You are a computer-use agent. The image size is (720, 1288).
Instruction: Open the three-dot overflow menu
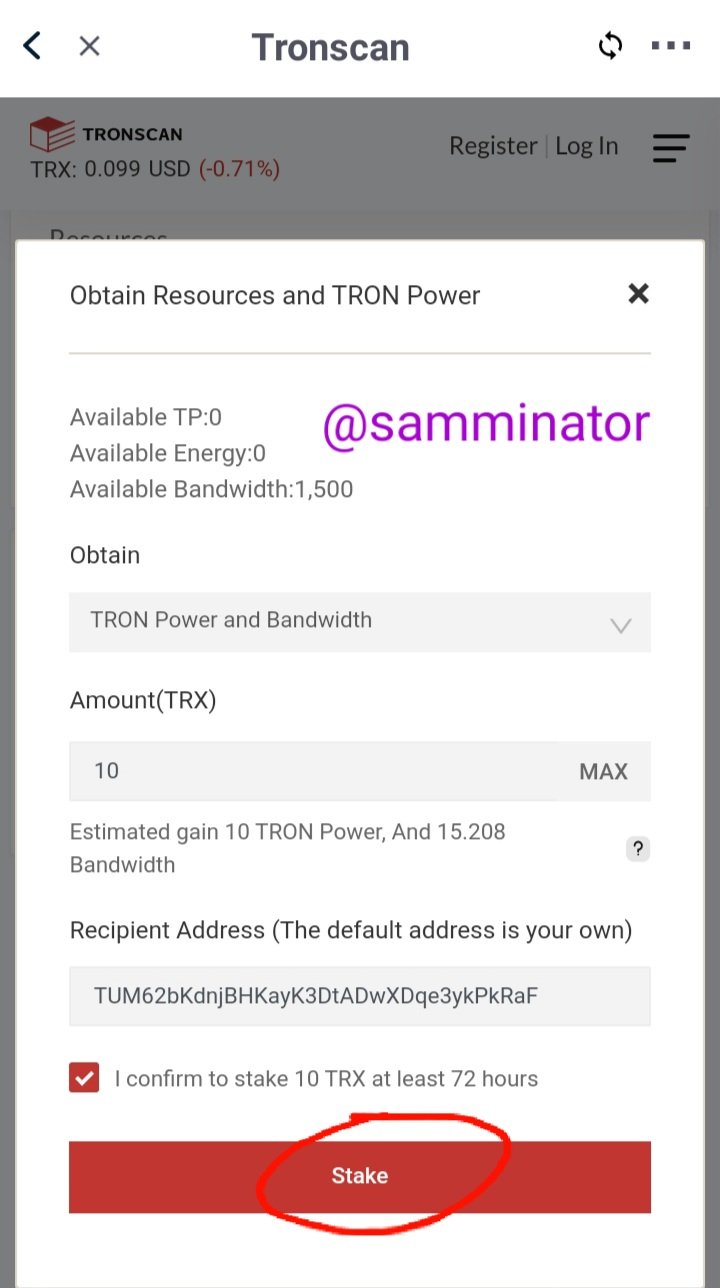(x=670, y=46)
